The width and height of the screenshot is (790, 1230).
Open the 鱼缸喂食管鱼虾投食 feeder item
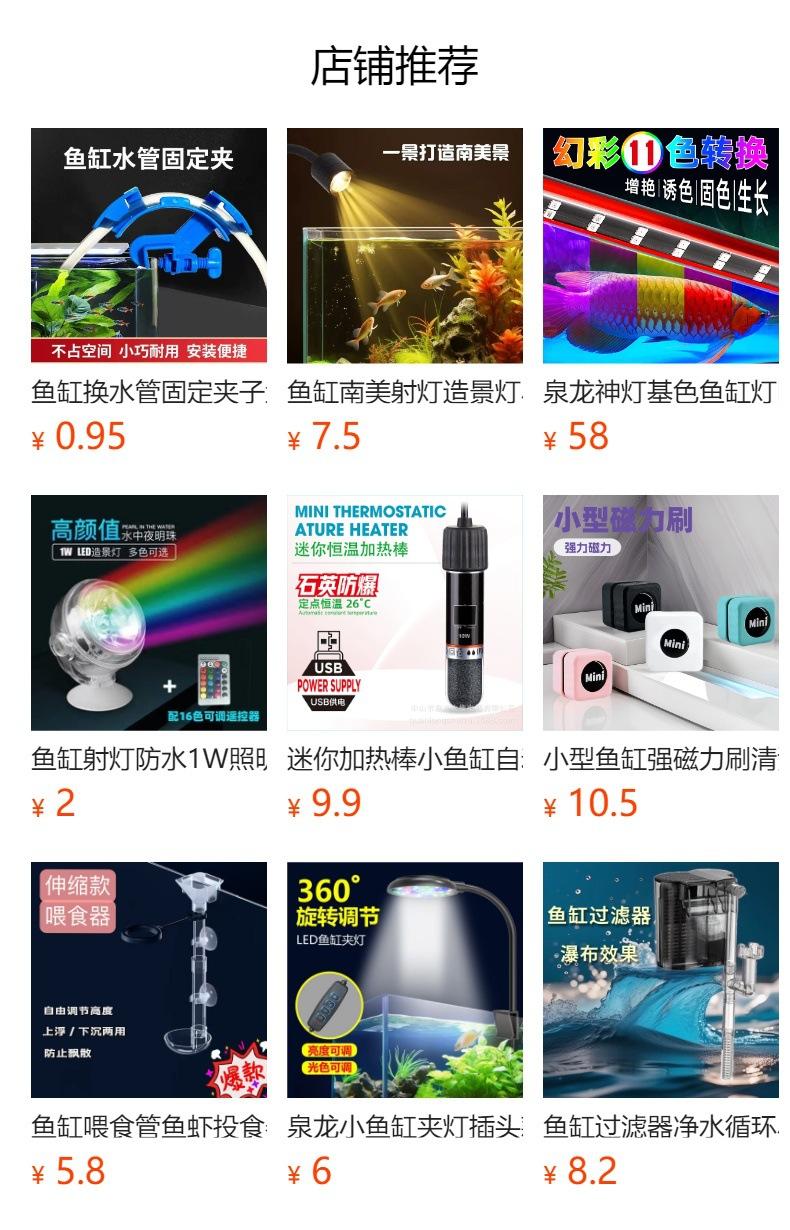point(149,980)
